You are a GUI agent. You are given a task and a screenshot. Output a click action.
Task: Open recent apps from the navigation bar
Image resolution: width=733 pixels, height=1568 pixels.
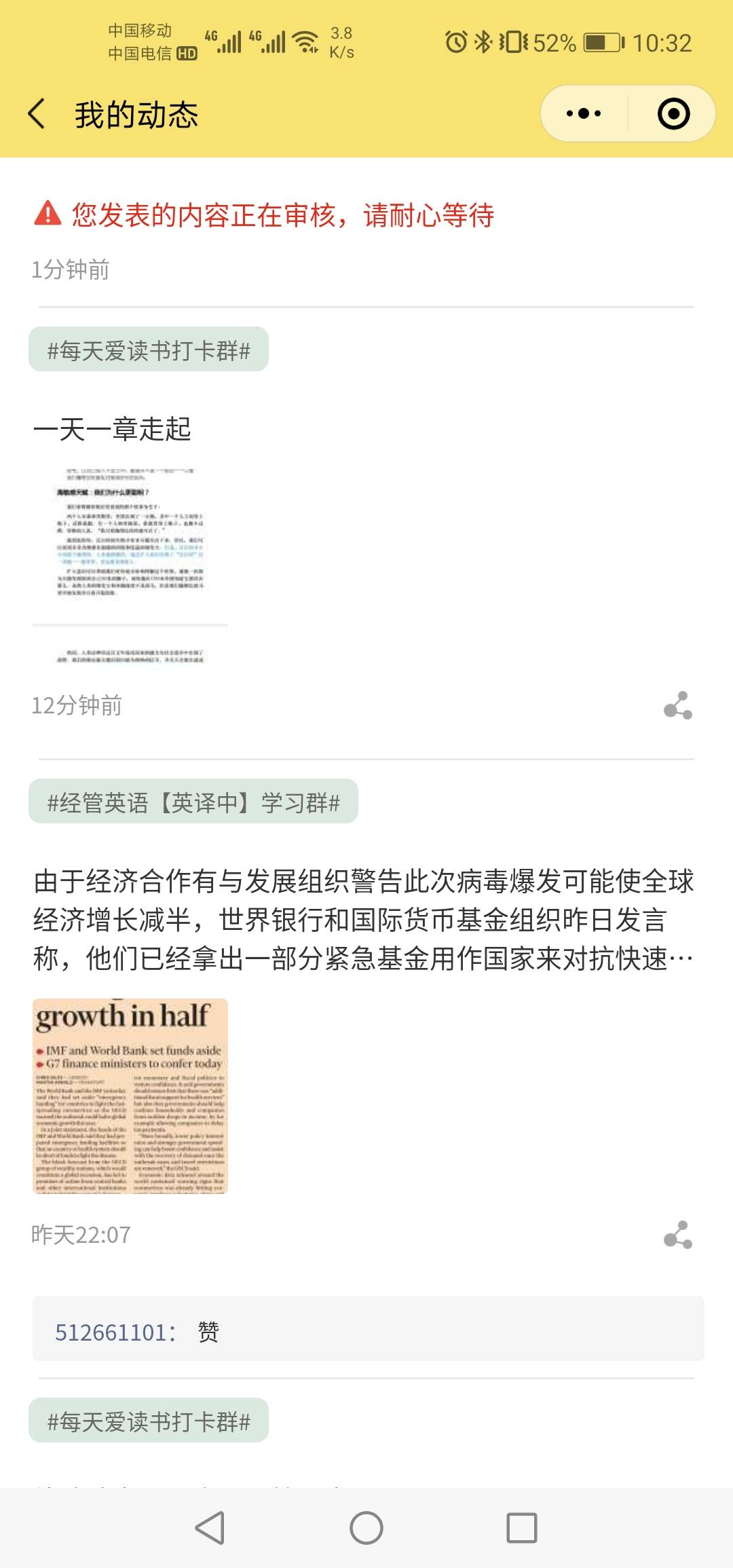pos(521,1528)
